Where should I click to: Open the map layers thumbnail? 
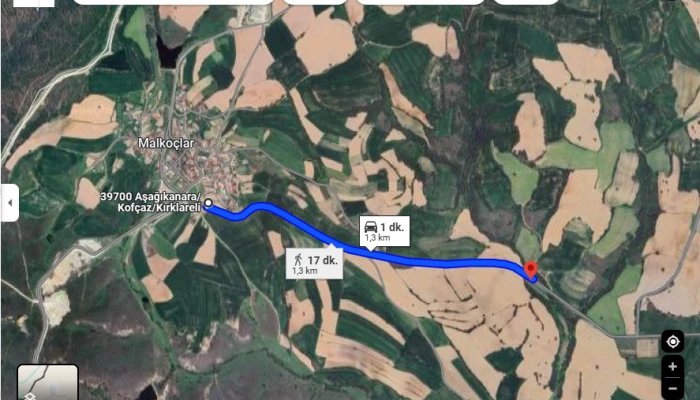pyautogui.click(x=47, y=383)
